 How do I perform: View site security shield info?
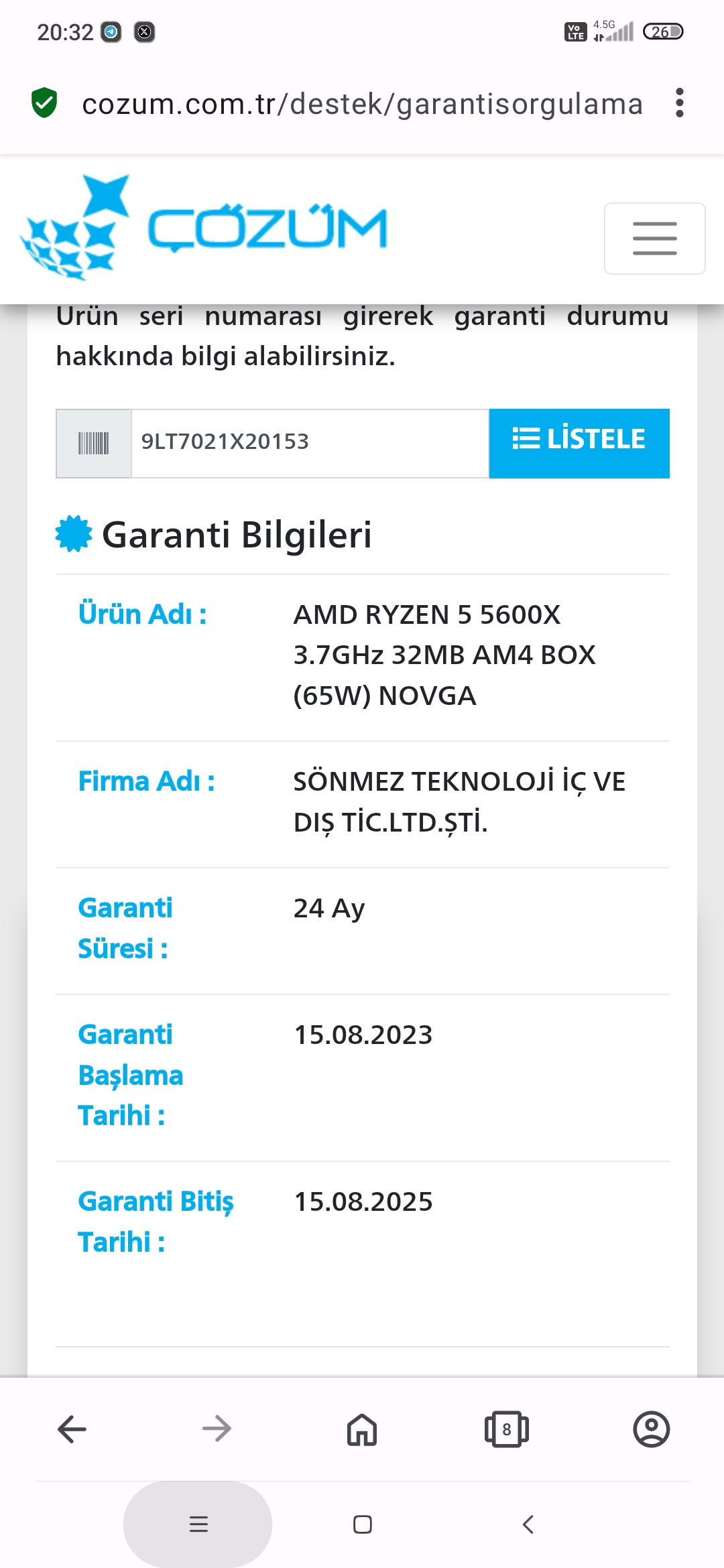(x=44, y=103)
